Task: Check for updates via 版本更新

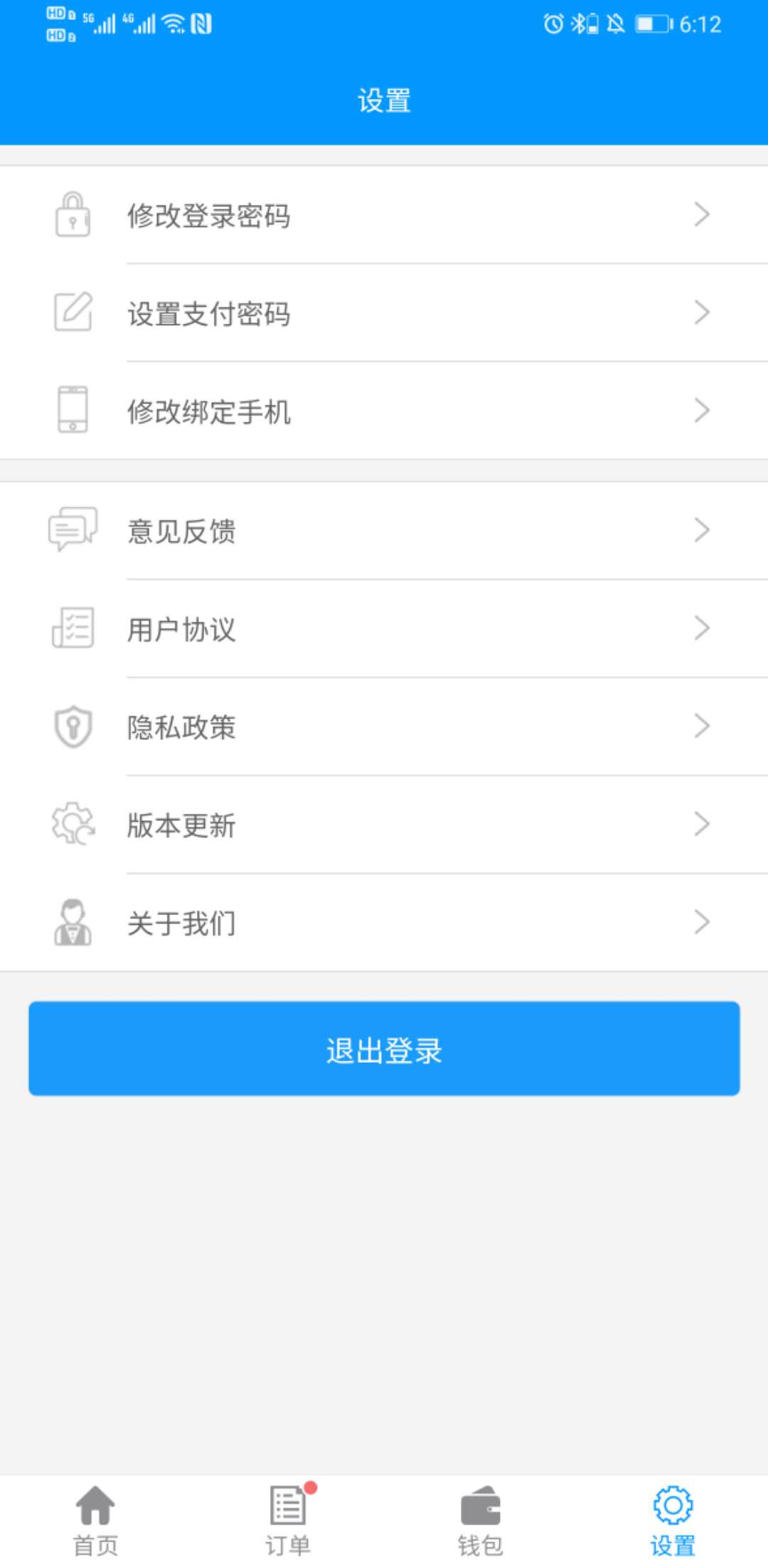Action: point(384,825)
